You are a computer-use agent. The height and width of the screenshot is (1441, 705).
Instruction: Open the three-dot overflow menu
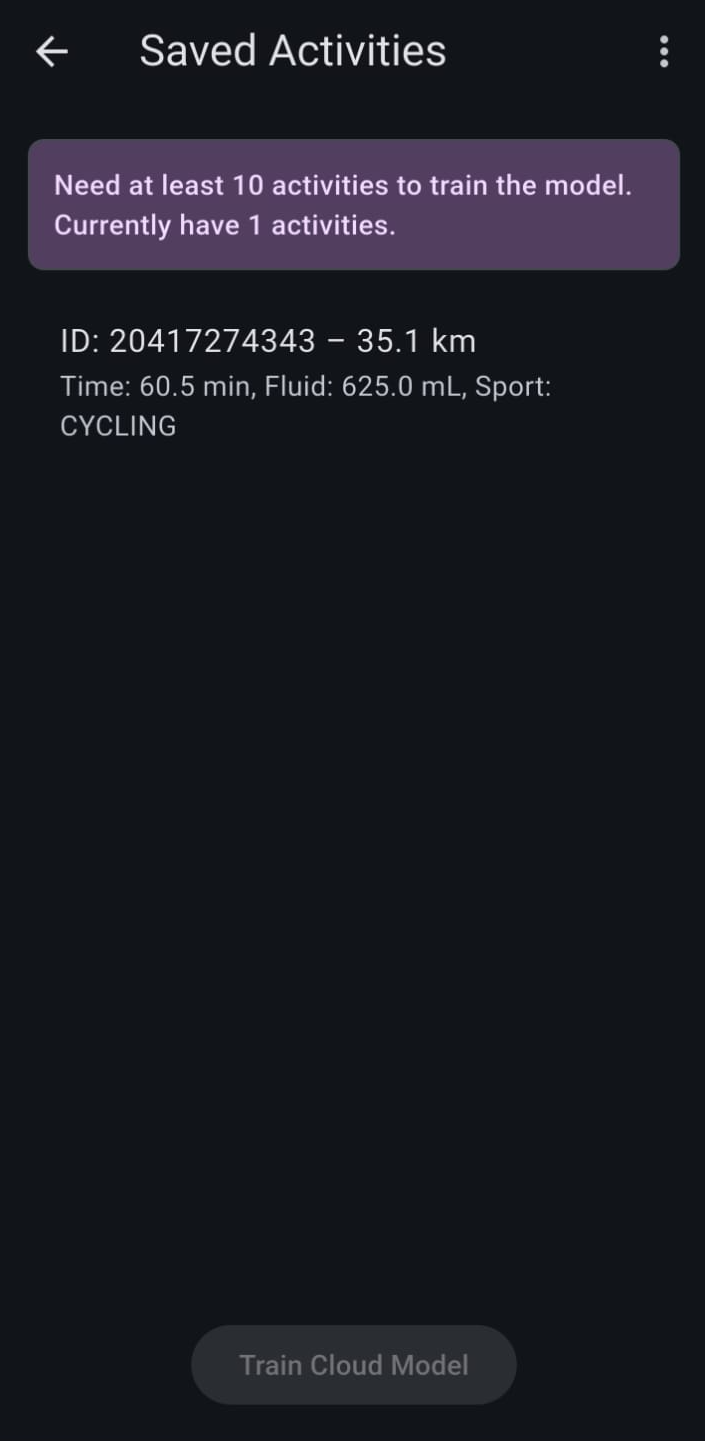click(x=663, y=51)
